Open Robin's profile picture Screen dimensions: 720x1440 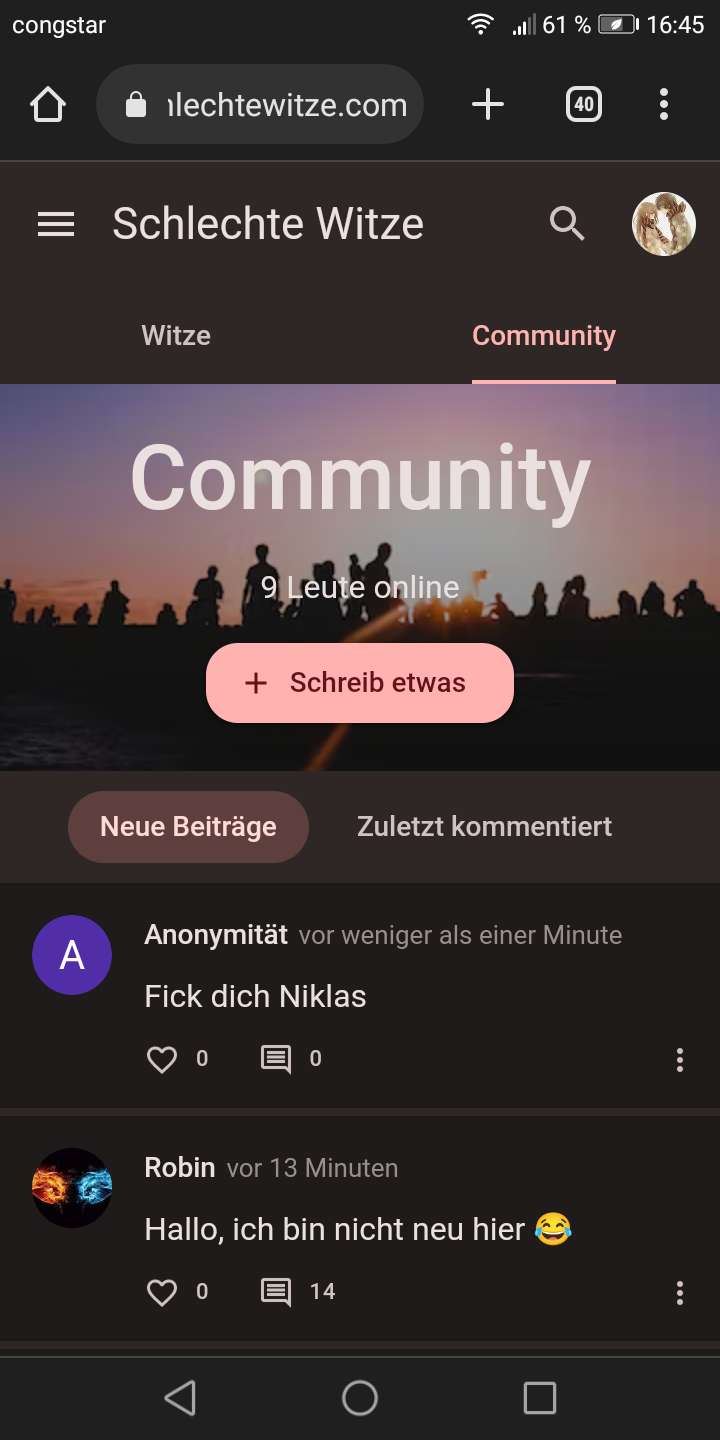pyautogui.click(x=72, y=1188)
